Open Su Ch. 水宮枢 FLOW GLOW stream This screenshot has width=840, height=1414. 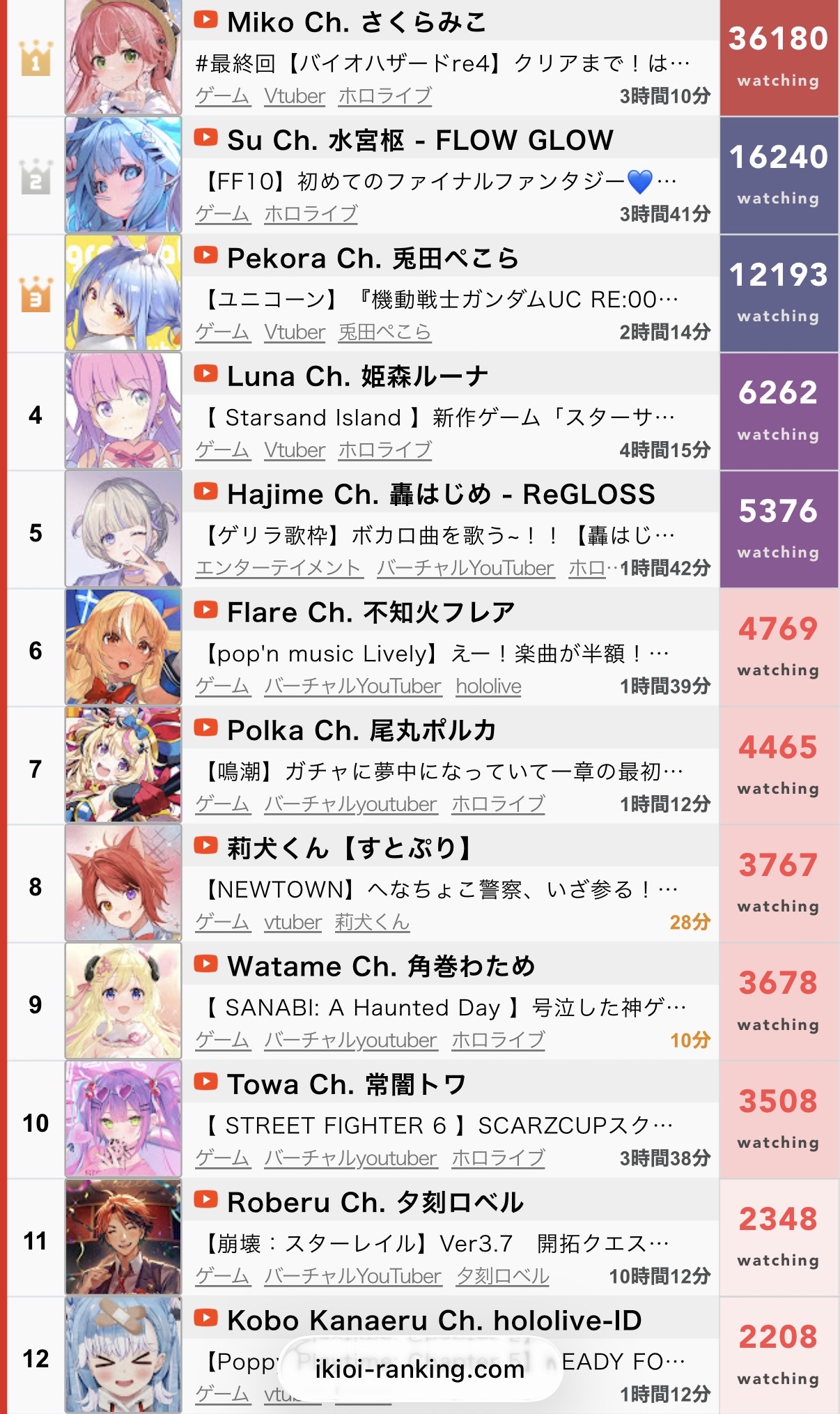click(419, 141)
